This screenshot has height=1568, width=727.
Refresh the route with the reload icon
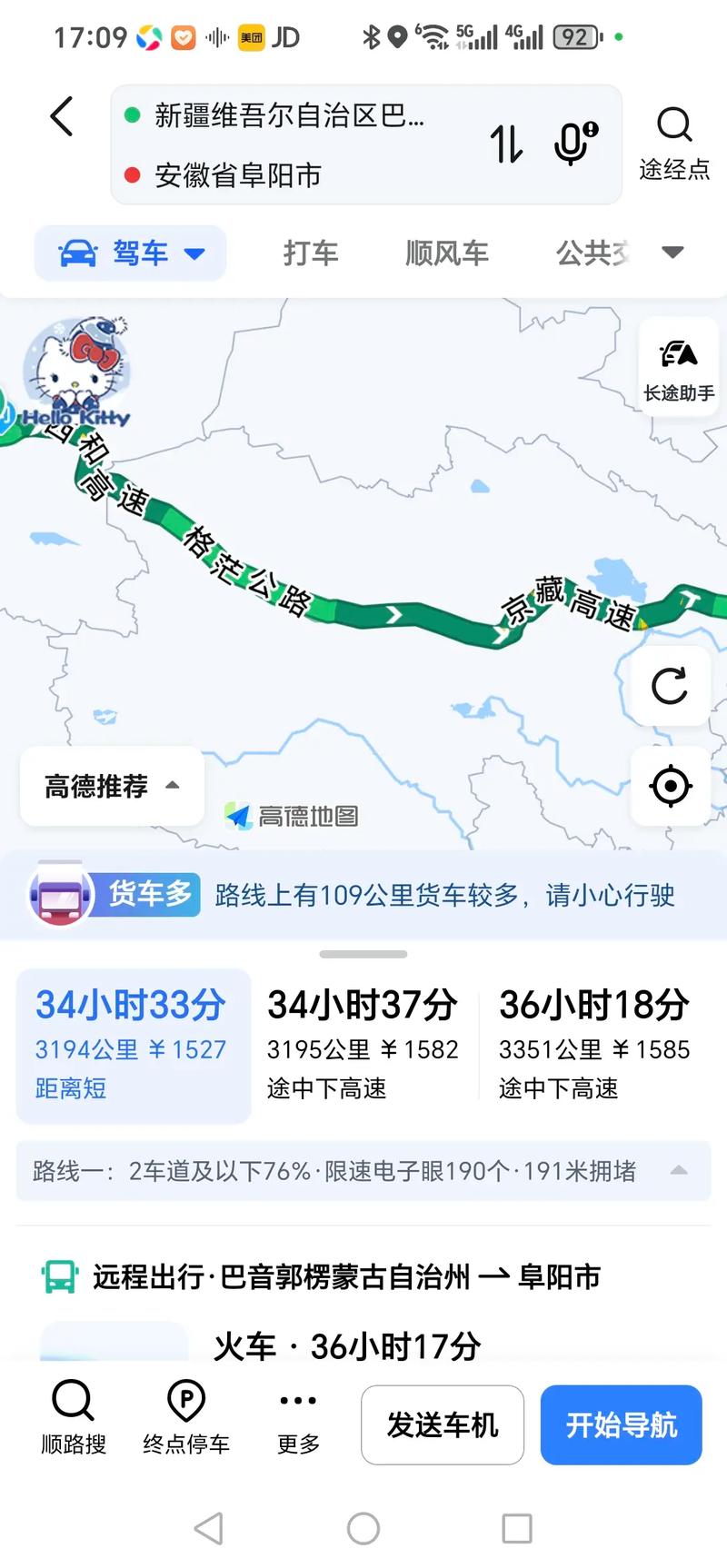coord(671,688)
